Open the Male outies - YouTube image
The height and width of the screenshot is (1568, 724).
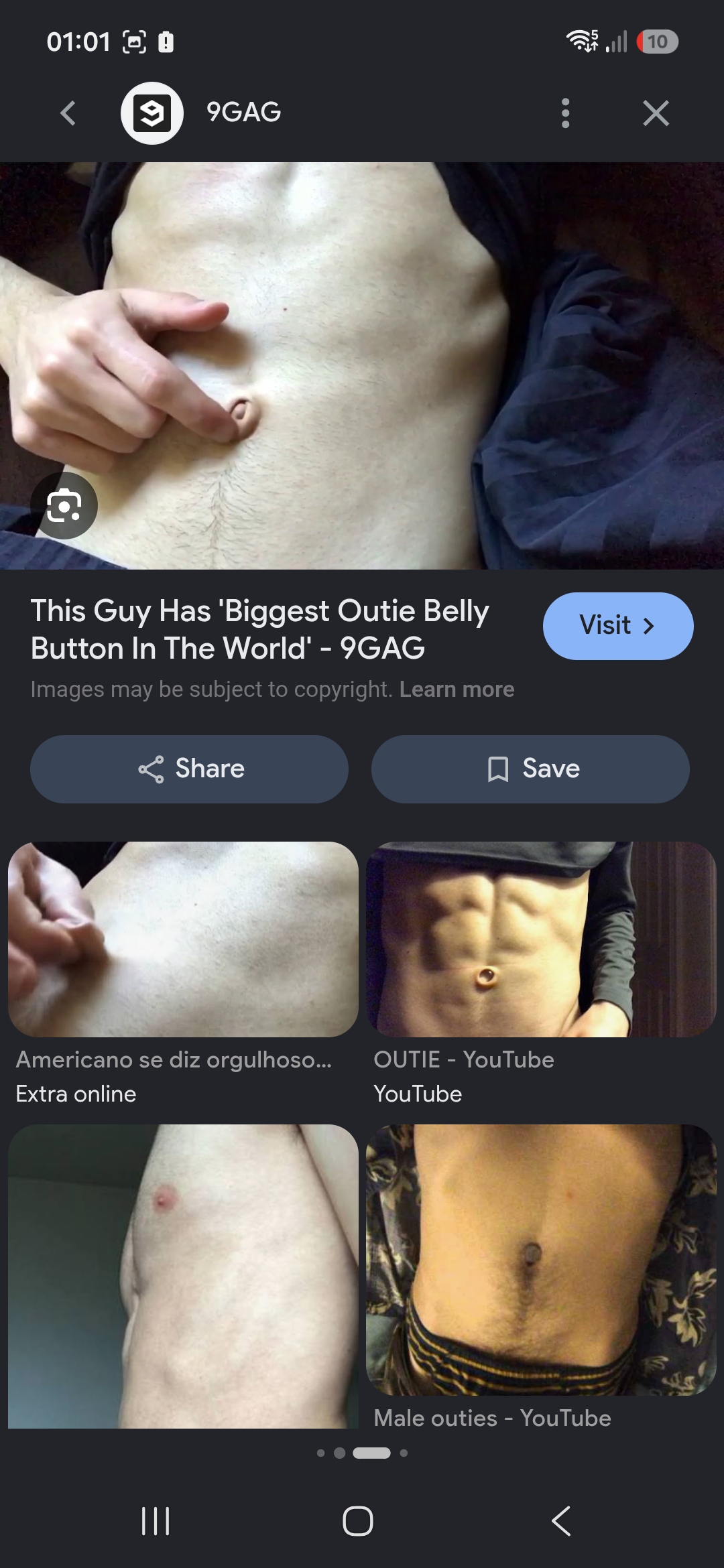coord(541,1260)
